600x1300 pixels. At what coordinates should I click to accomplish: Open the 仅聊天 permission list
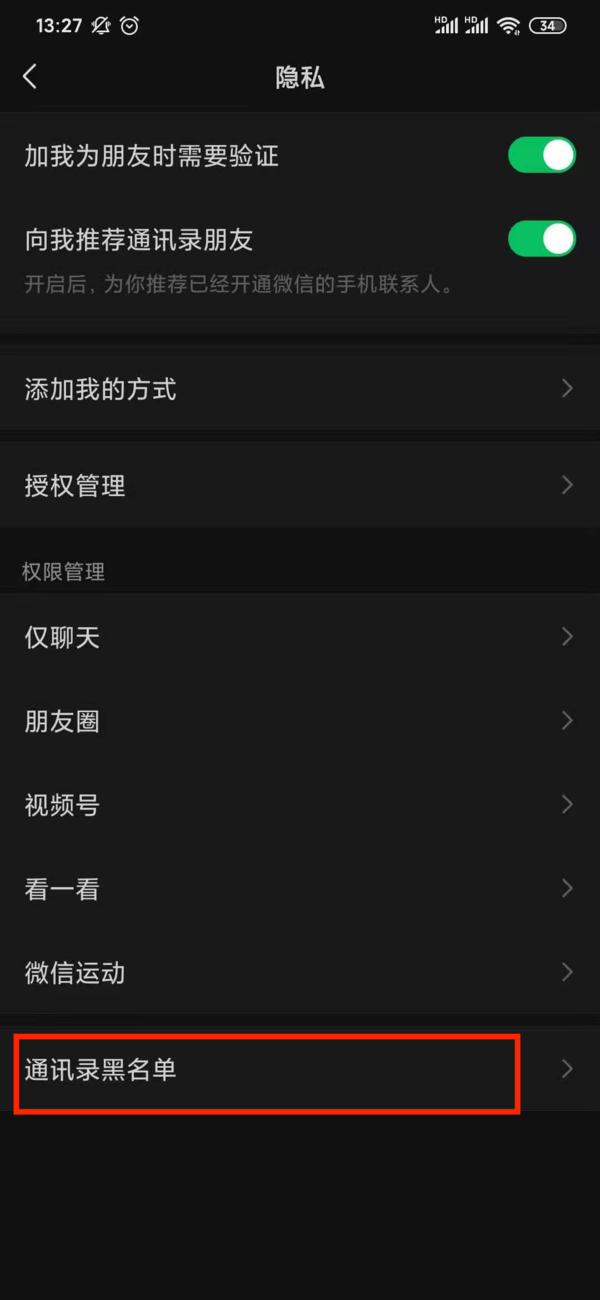point(300,637)
